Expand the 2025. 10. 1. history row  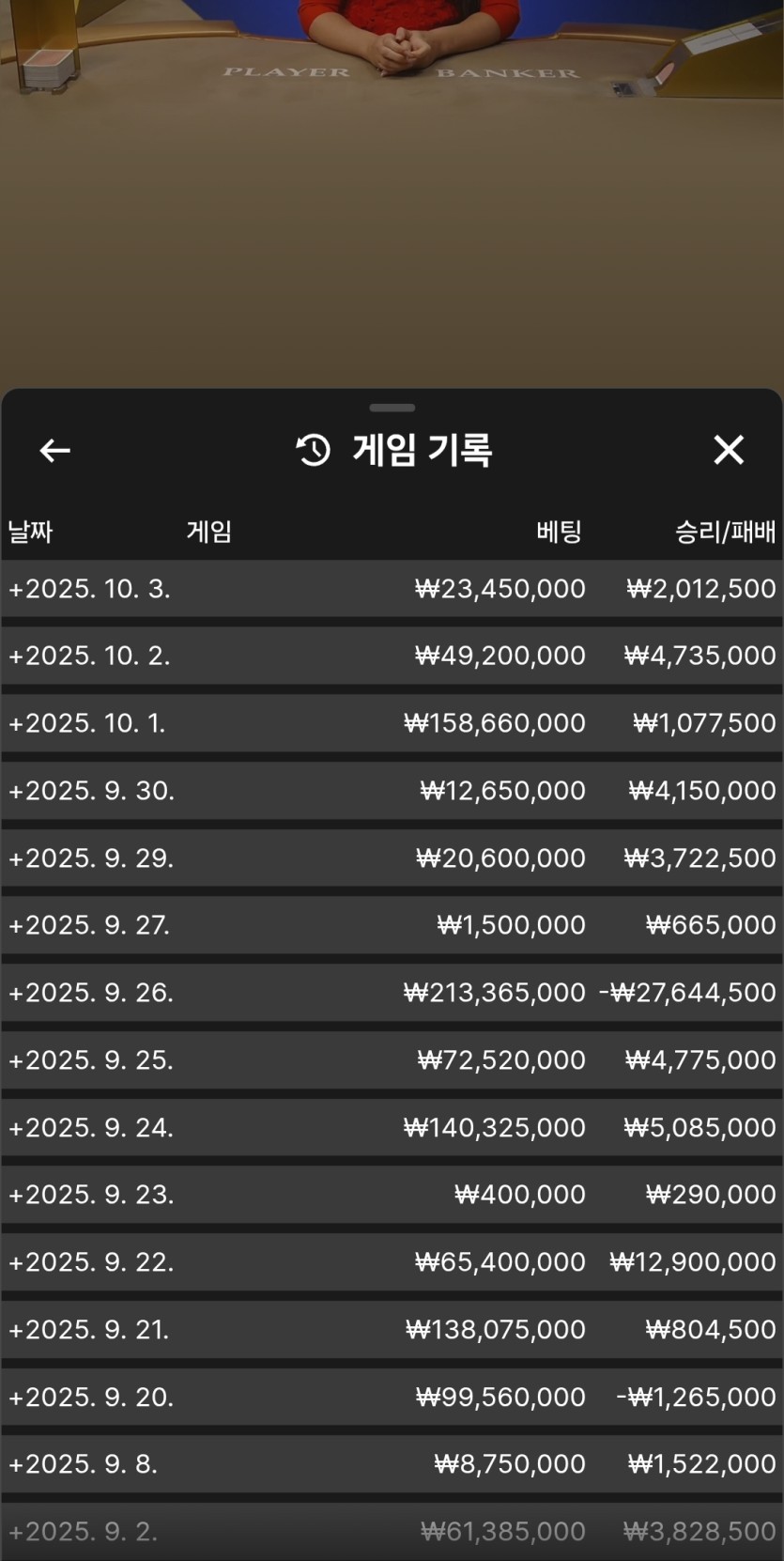coord(86,723)
